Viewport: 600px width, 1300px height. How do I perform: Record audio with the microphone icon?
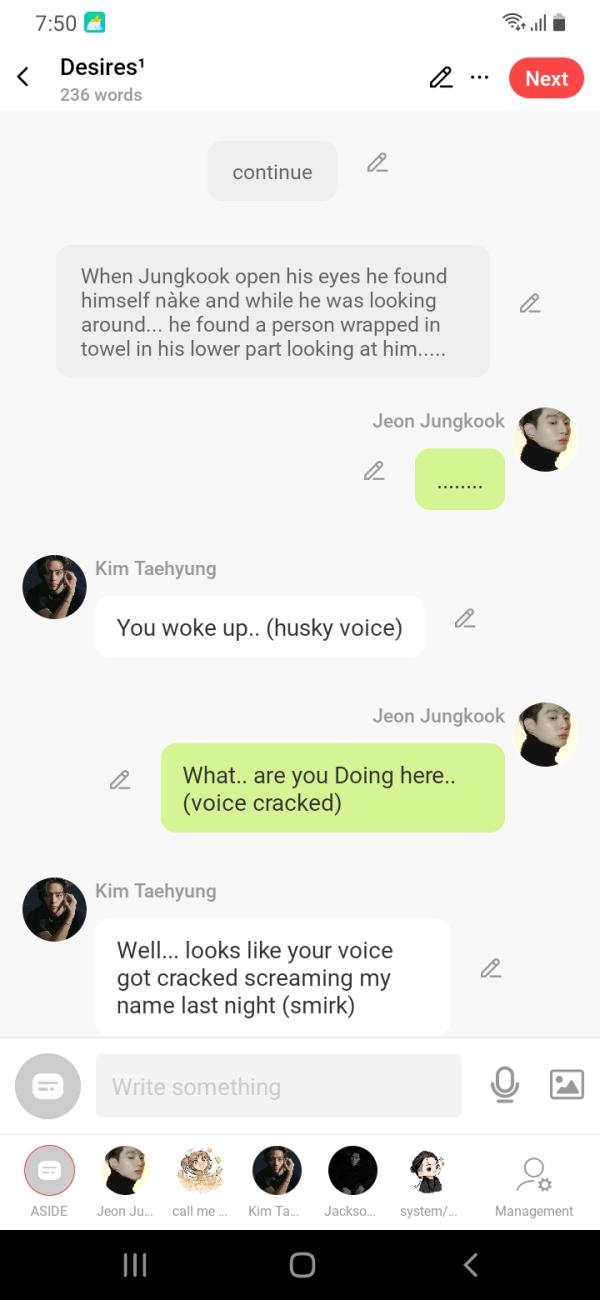pyautogui.click(x=505, y=1085)
